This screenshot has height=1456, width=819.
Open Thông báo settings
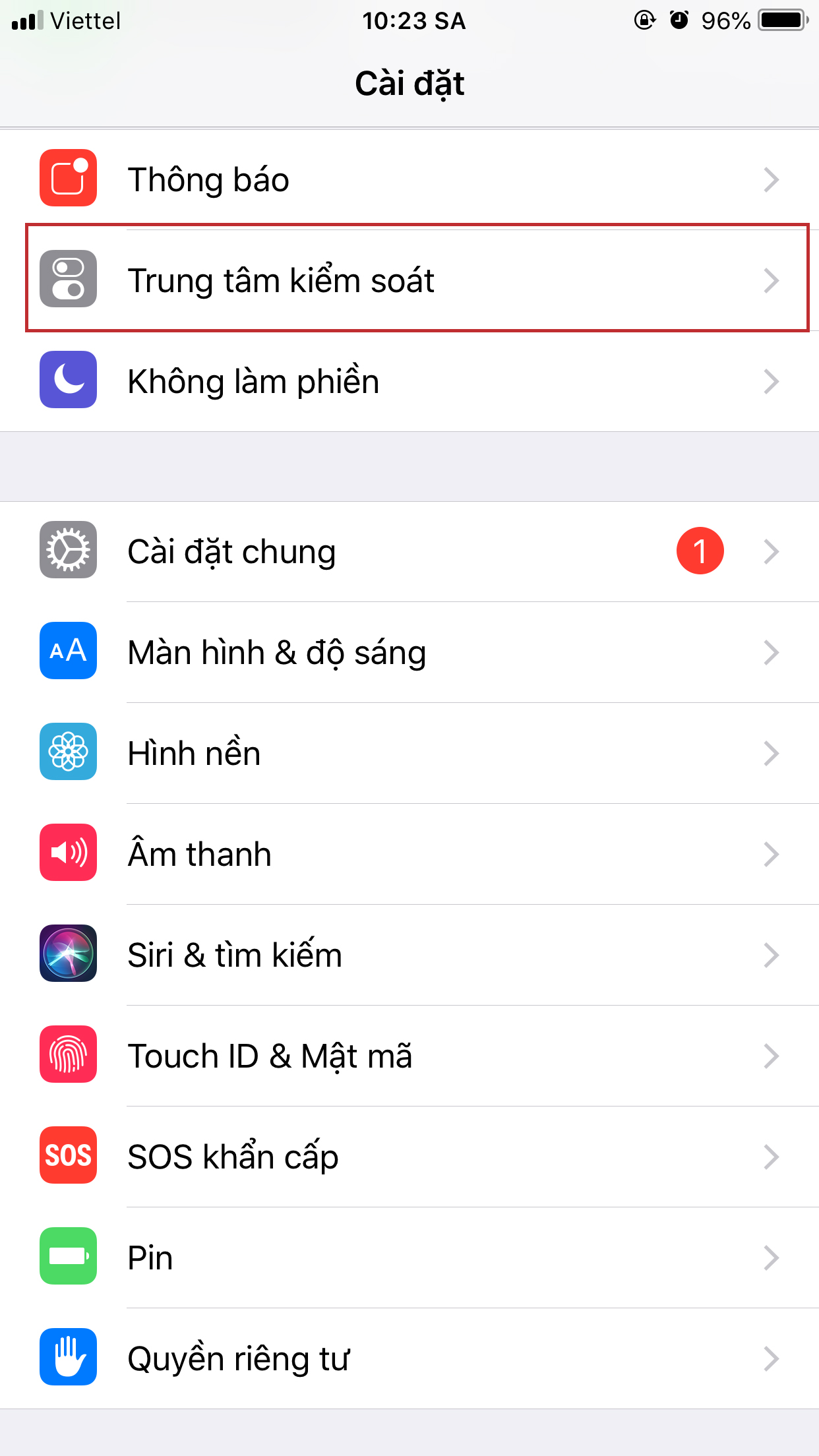pyautogui.click(x=409, y=179)
